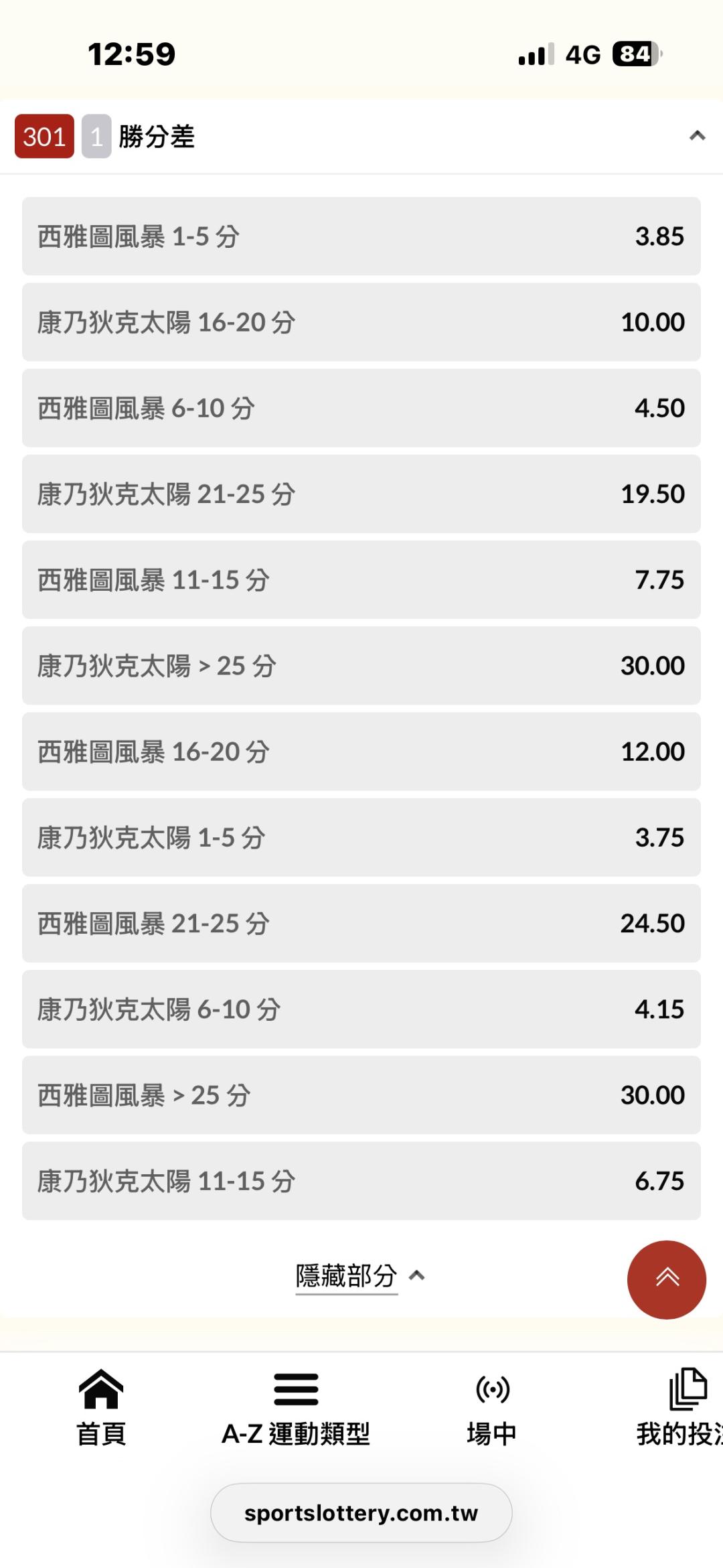This screenshot has width=723, height=1568.
Task: Select 西雅圖風暴 21-25 分 at 24.50
Action: (x=361, y=923)
